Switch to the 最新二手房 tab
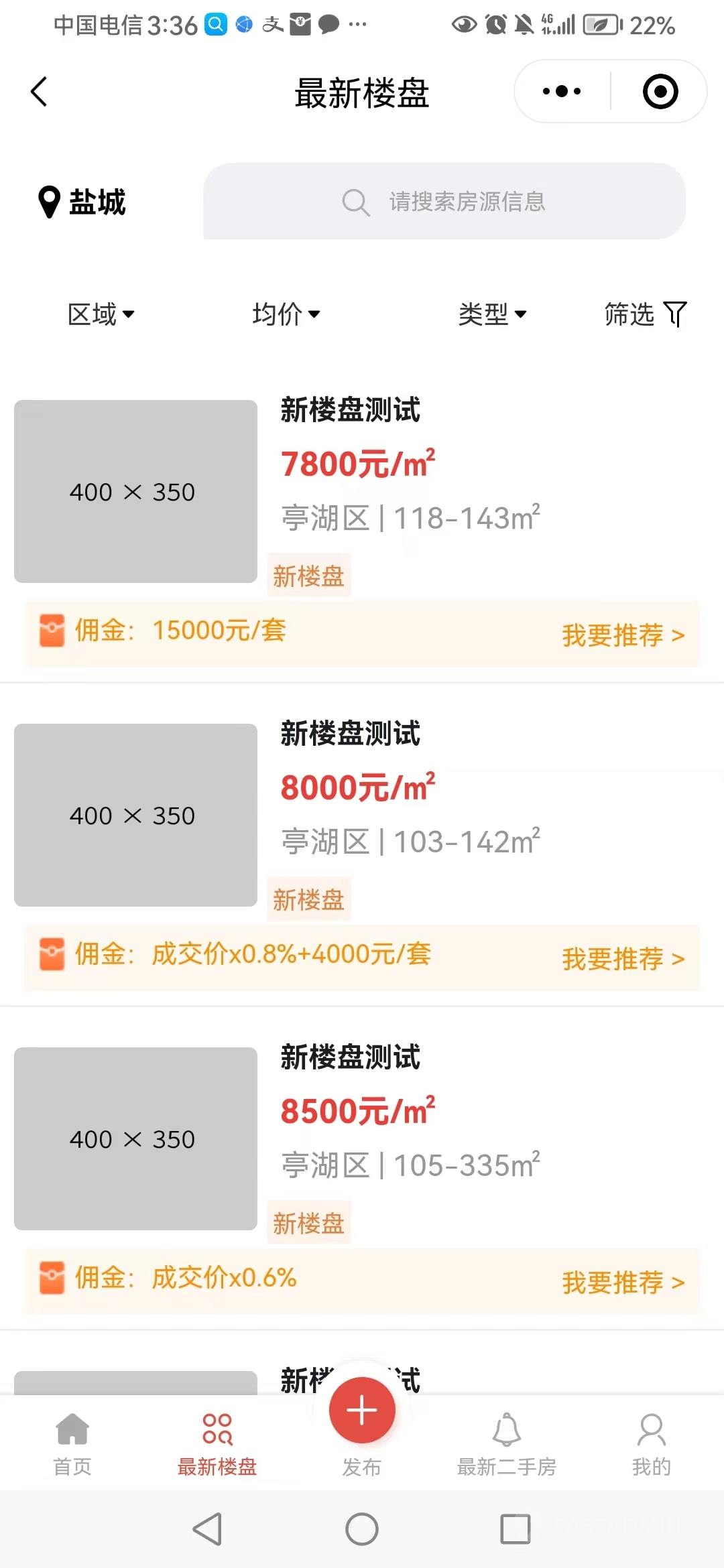The image size is (724, 1568). coord(506,1444)
